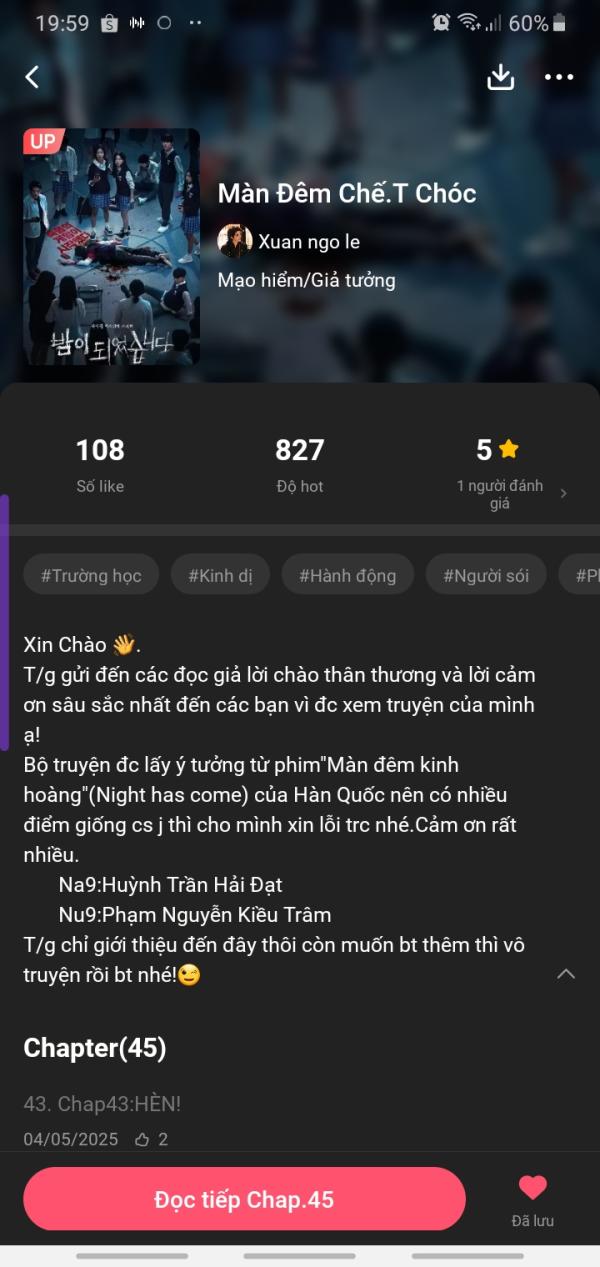This screenshot has width=600, height=1267.
Task: Select the #Trường học tag
Action: coord(91,575)
